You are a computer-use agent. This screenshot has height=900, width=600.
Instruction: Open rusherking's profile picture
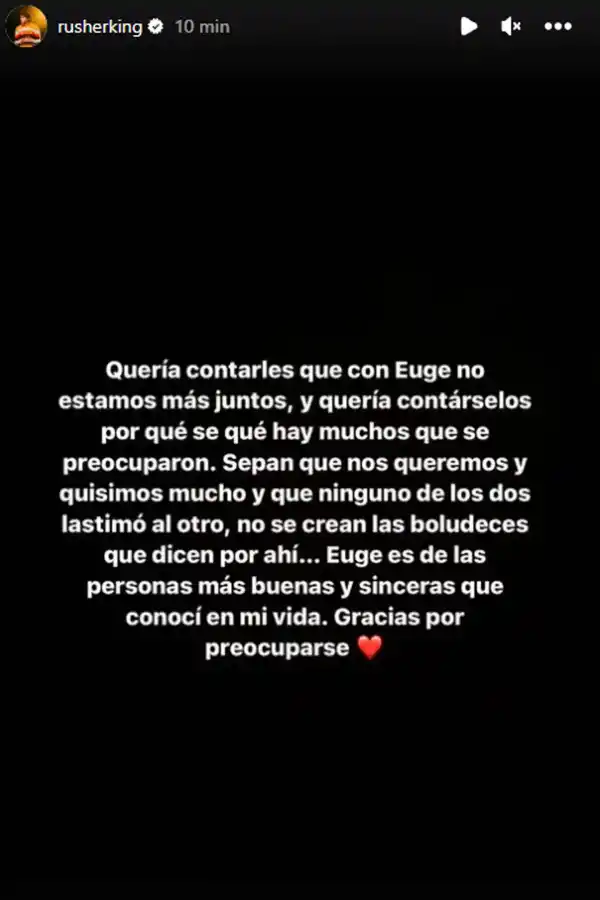26,26
